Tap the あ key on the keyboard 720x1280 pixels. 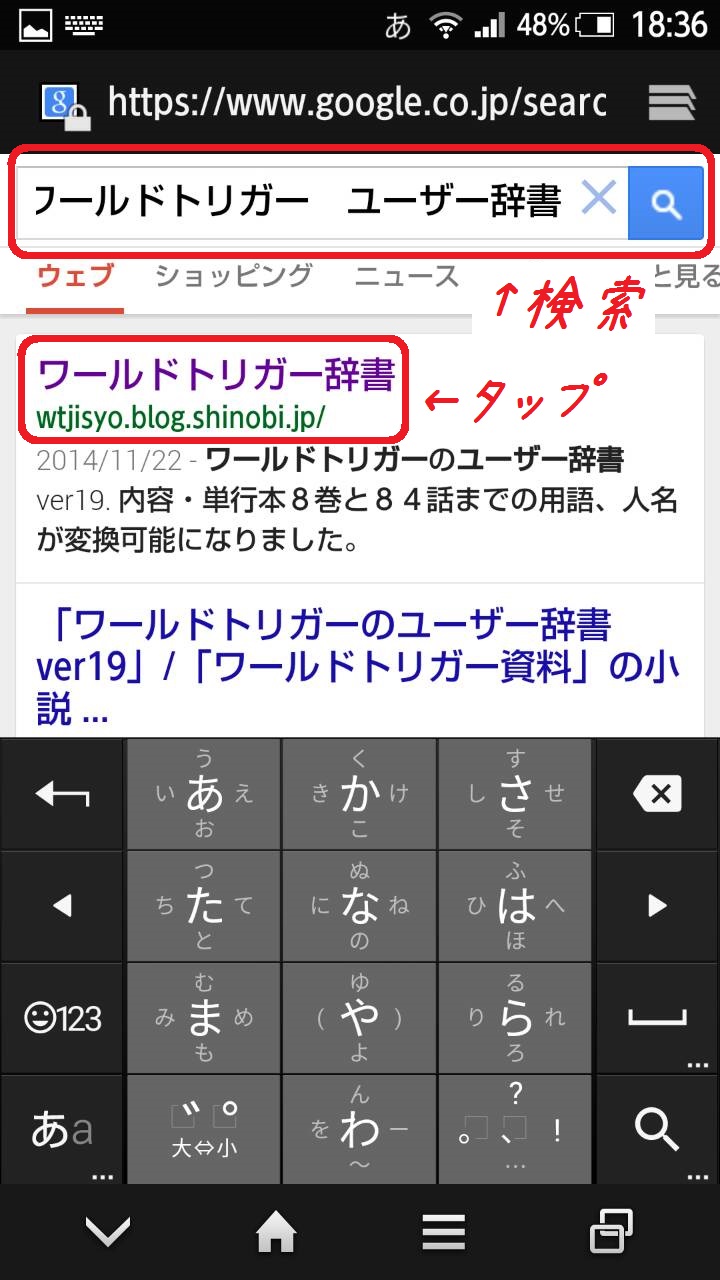(x=204, y=795)
